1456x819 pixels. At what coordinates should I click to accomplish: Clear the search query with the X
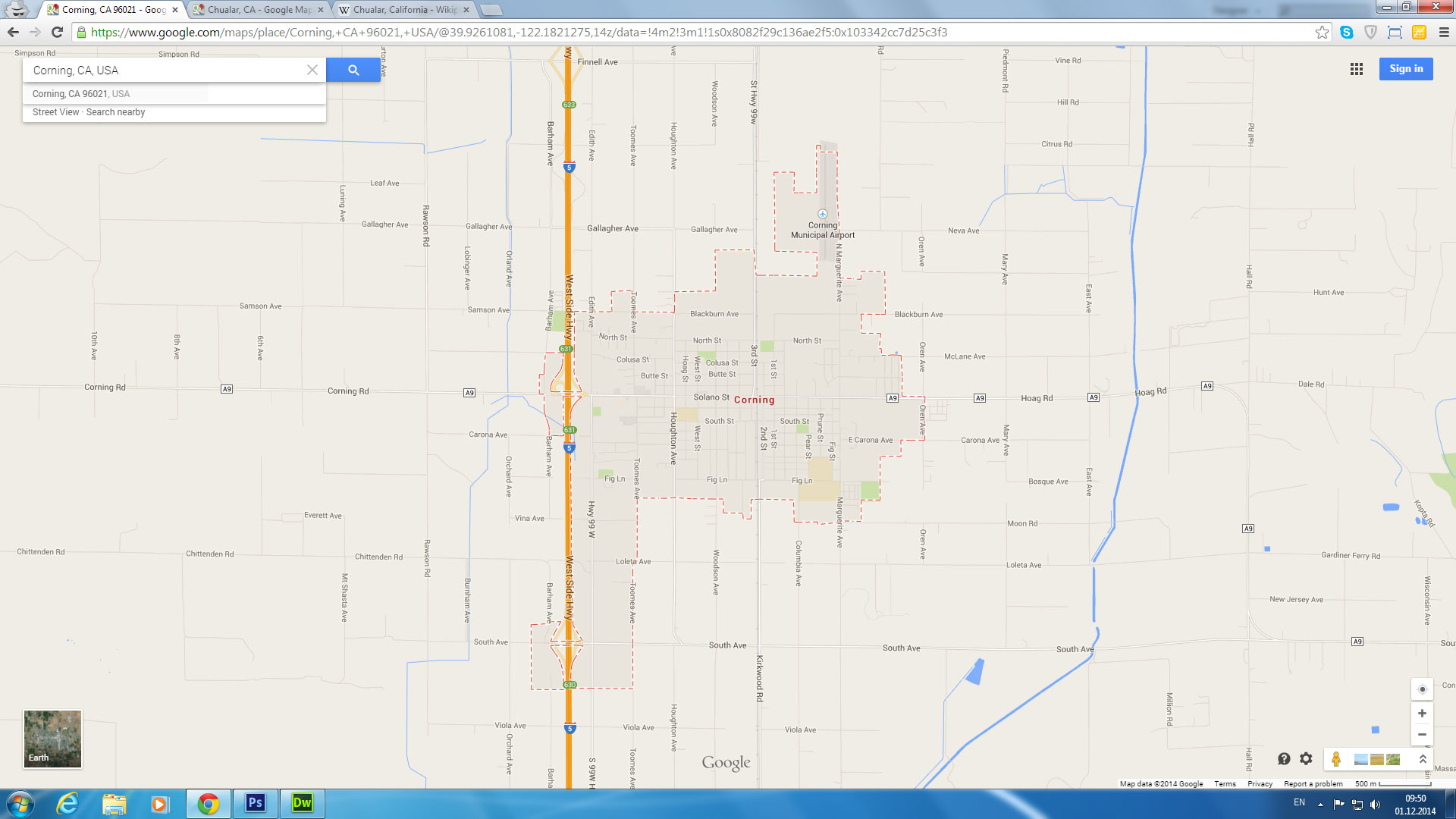coord(312,70)
